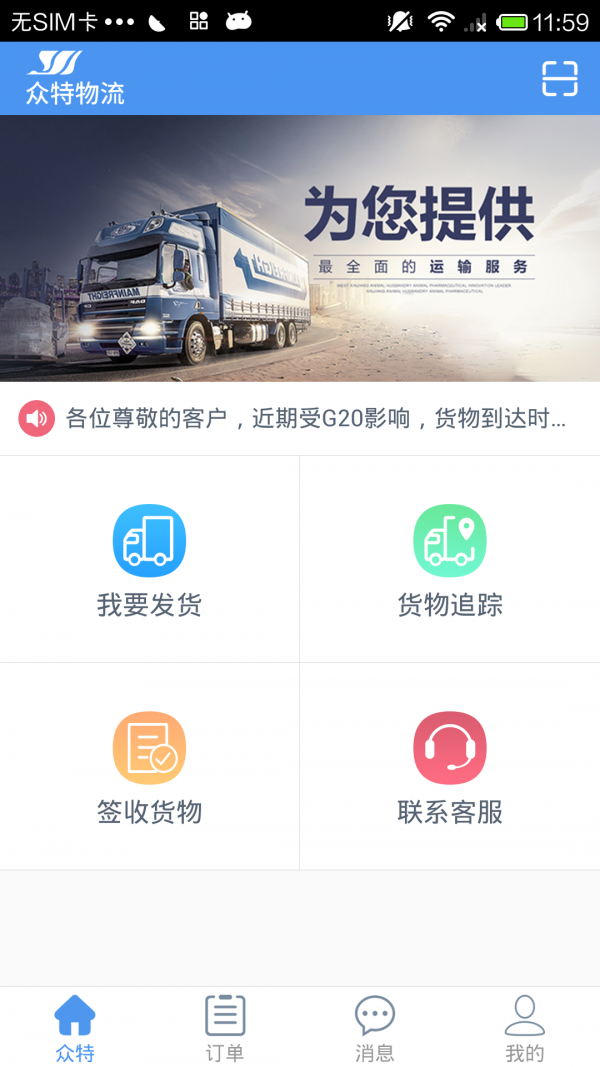Go to the 消息 messages tab
The width and height of the screenshot is (600, 1067).
click(x=375, y=1027)
